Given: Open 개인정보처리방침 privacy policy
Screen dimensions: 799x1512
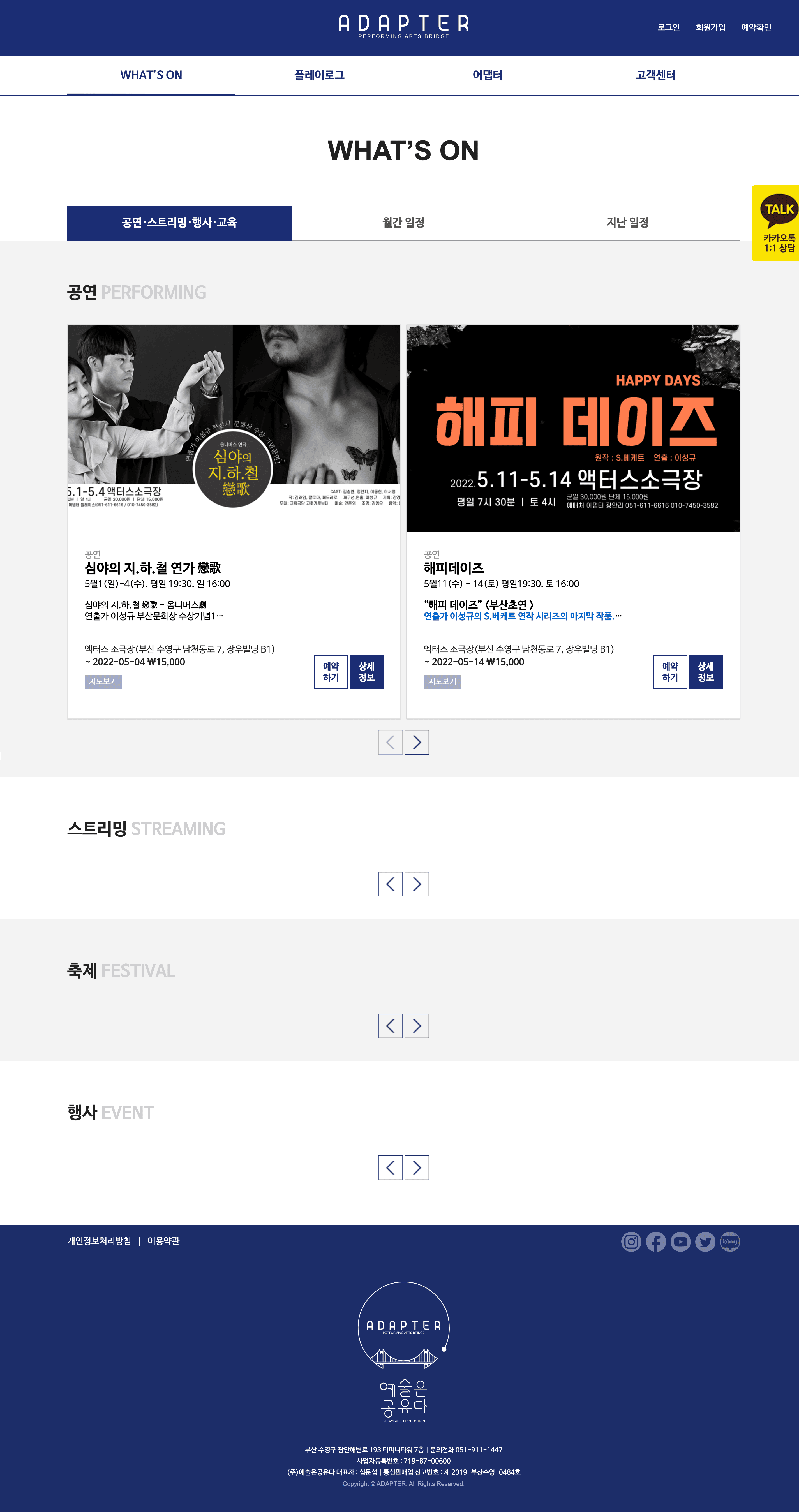Looking at the screenshot, I should click(99, 1241).
